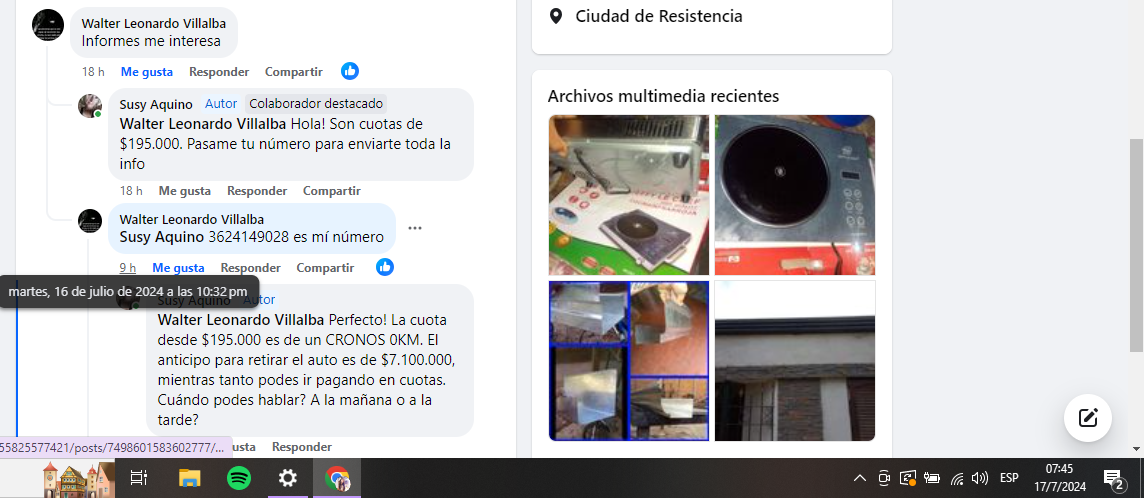Screen dimensions: 1144x498
Task: Open the house facade photo
Action: coord(794,361)
